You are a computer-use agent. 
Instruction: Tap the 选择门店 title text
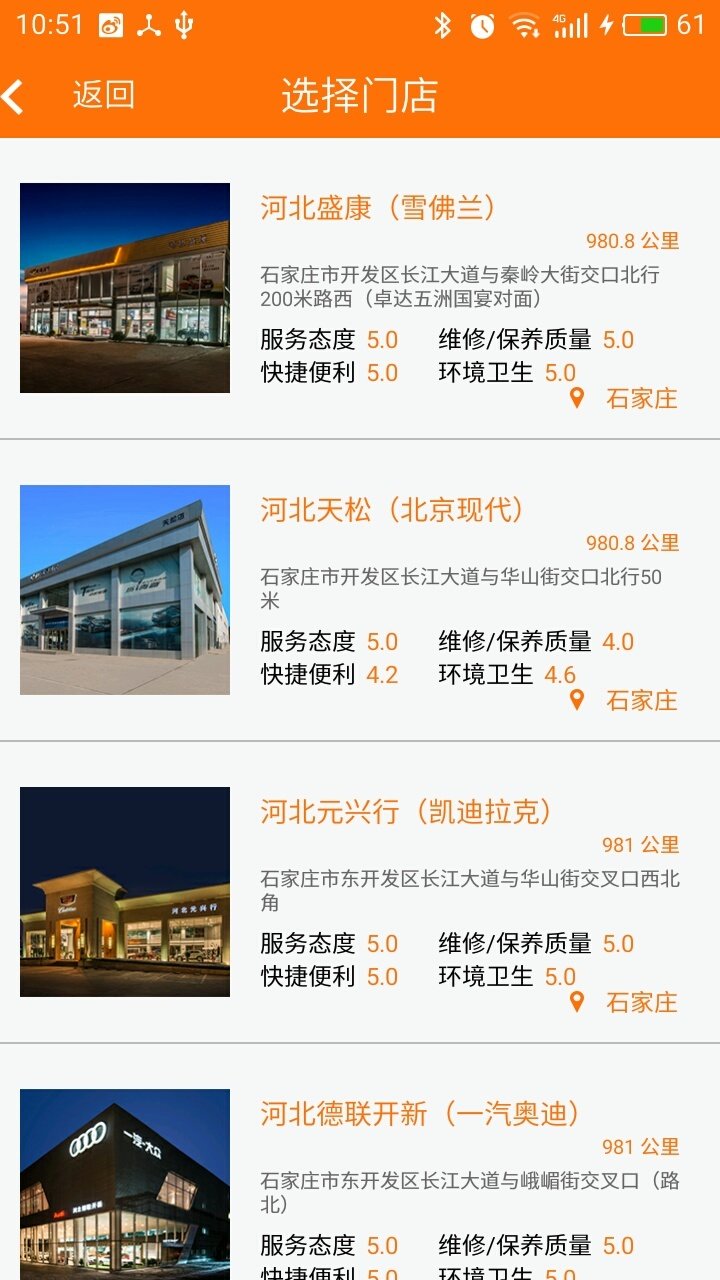tap(360, 95)
